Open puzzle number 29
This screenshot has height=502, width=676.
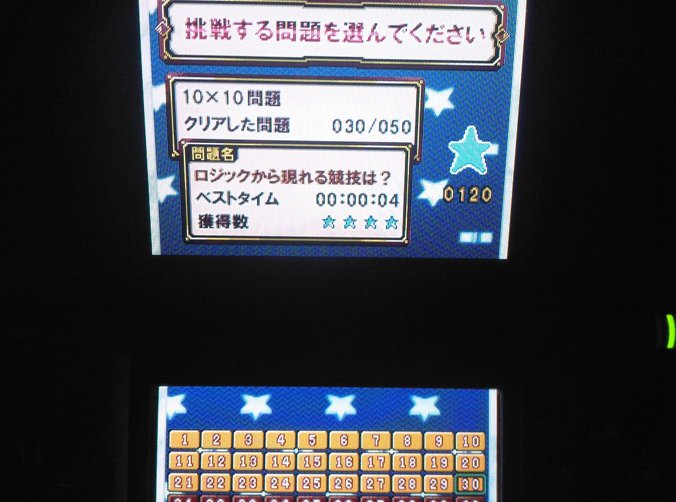[x=439, y=482]
